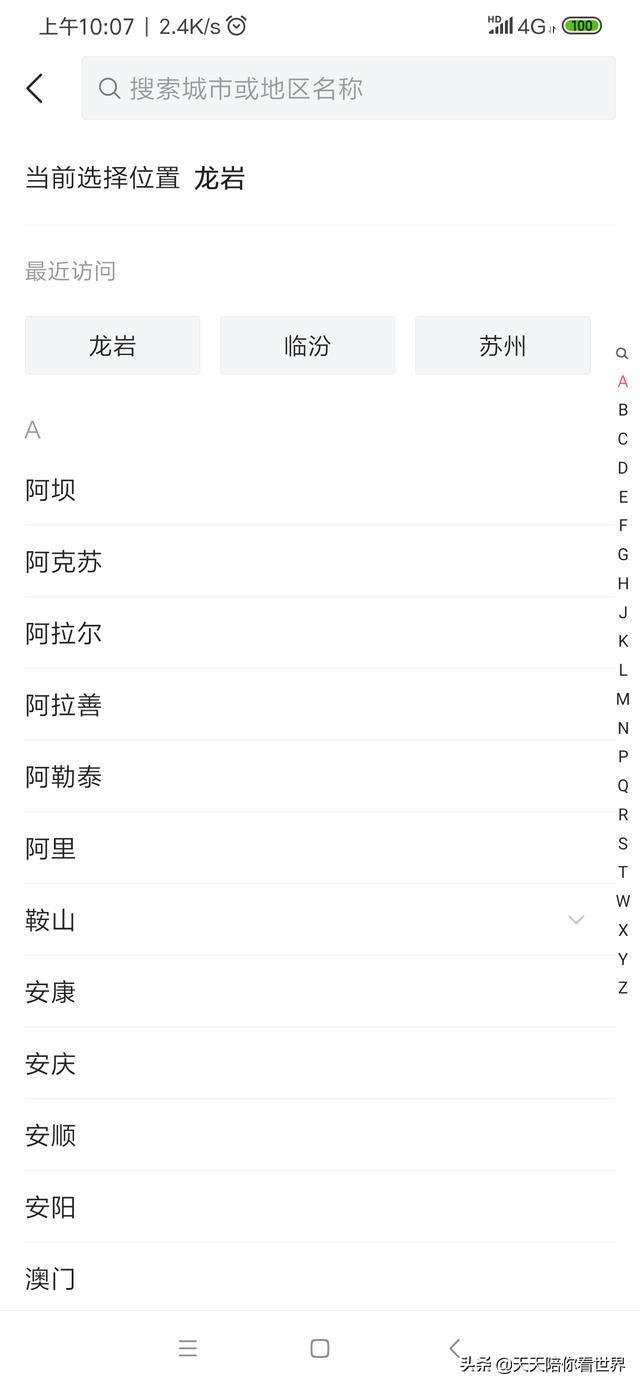Viewport: 640px width, 1387px height.
Task: Select 安康 from the list
Action: coord(320,992)
